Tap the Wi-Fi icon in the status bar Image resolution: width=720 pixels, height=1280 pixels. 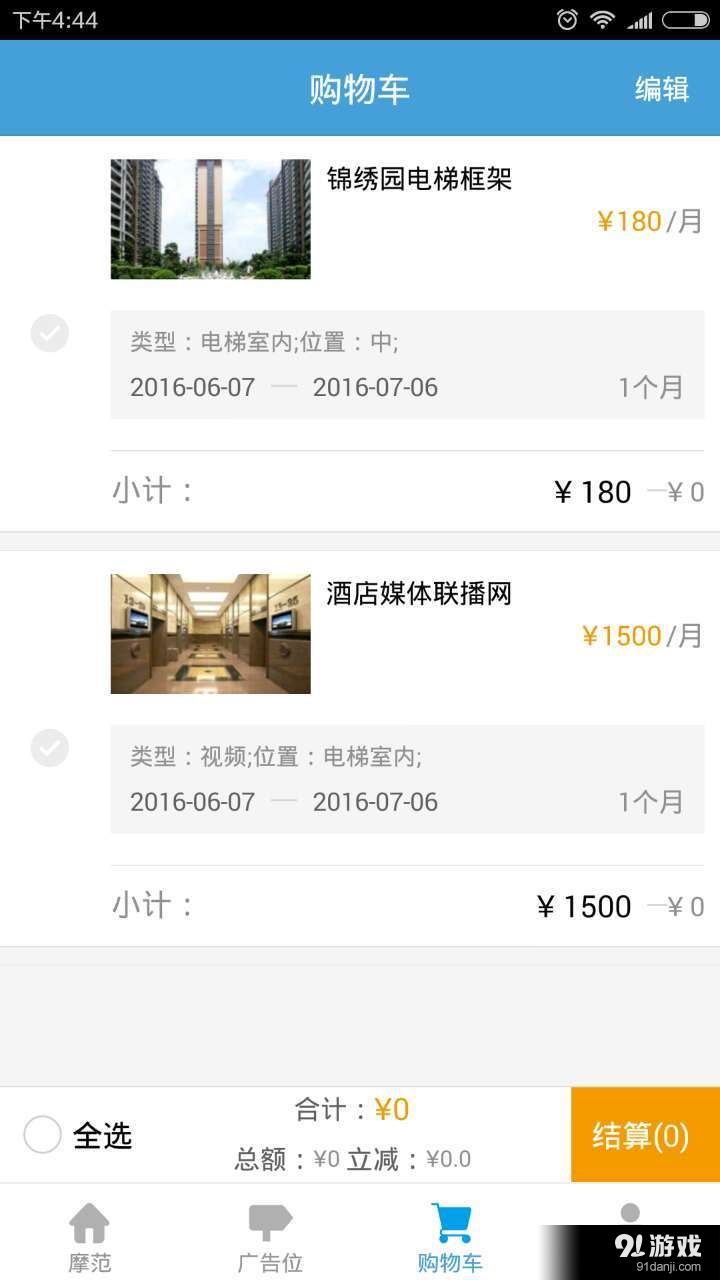[602, 18]
